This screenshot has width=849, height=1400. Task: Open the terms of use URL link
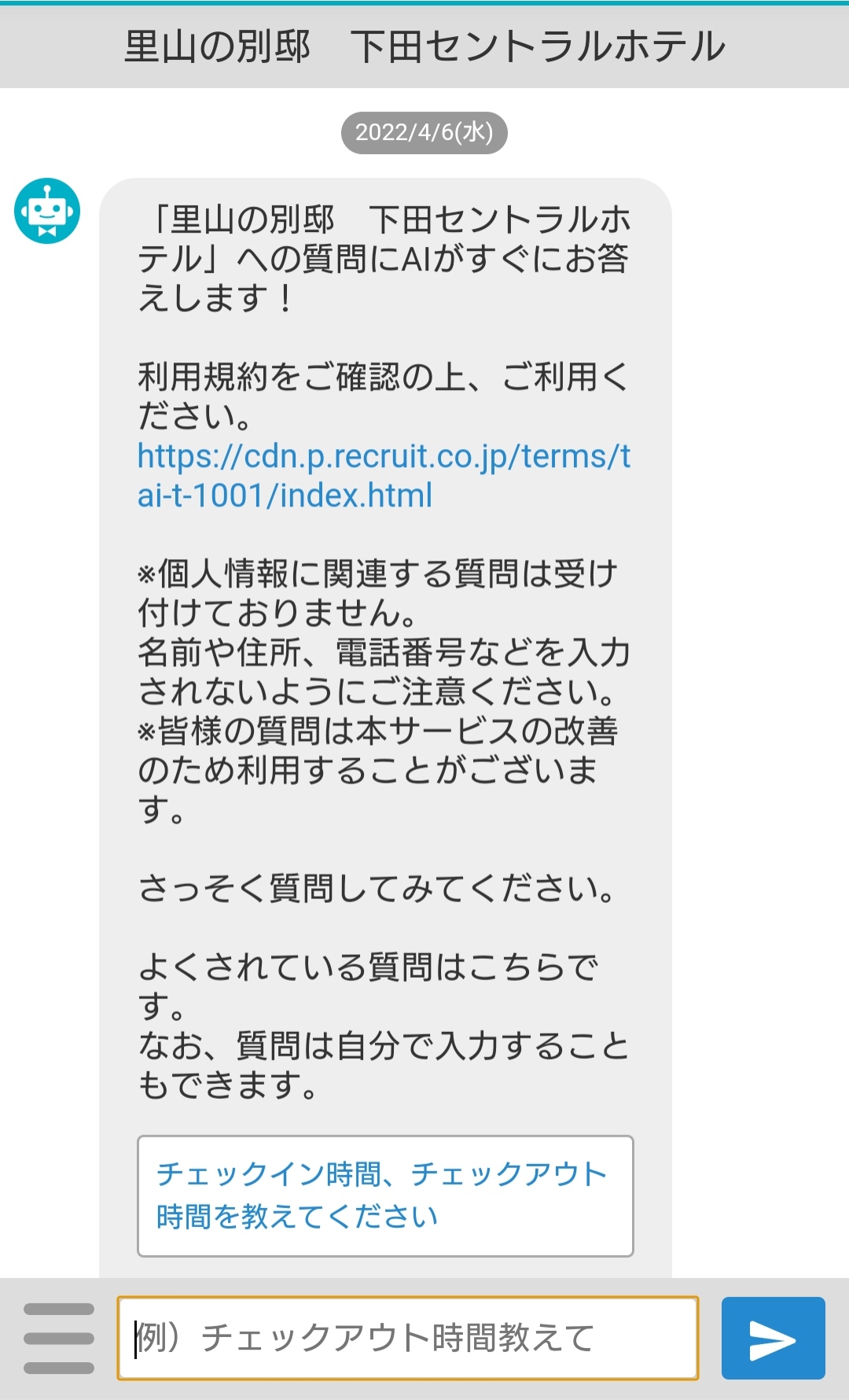pyautogui.click(x=383, y=476)
